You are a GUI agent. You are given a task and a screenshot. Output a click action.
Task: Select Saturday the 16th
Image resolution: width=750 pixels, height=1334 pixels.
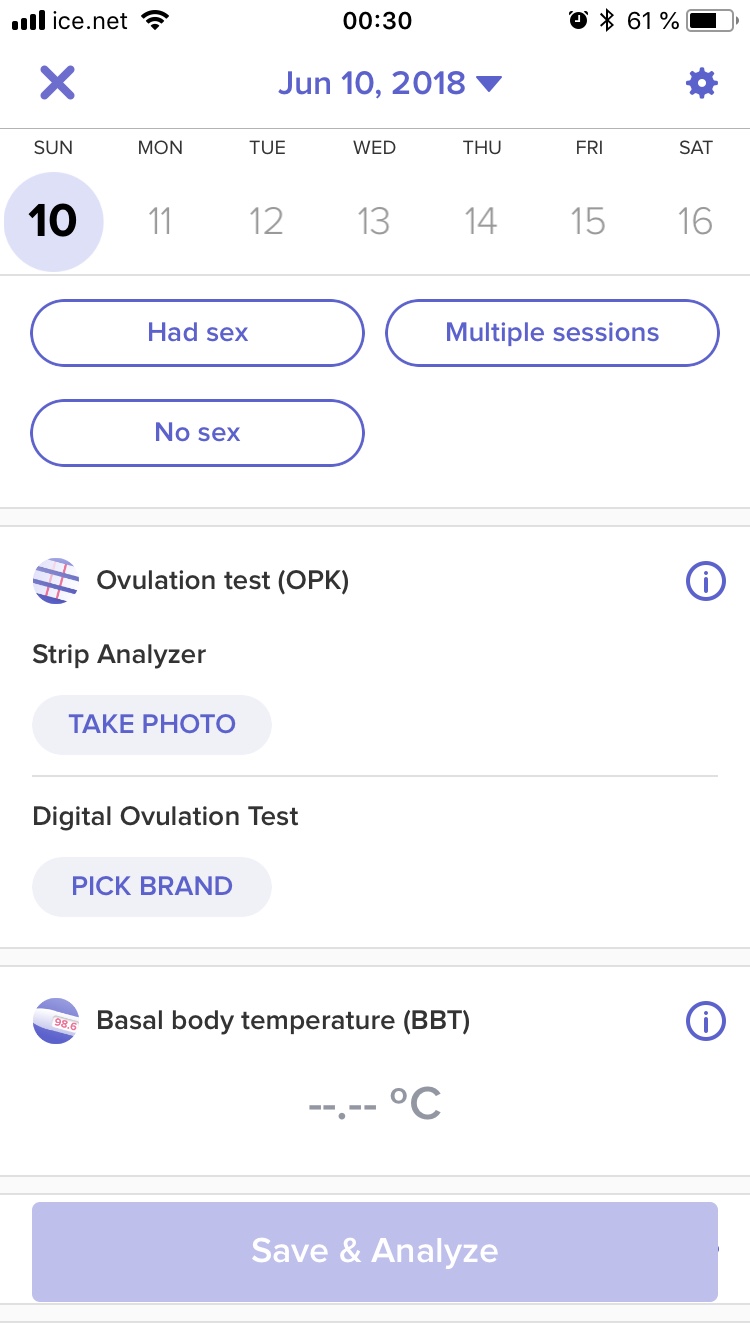pos(695,221)
